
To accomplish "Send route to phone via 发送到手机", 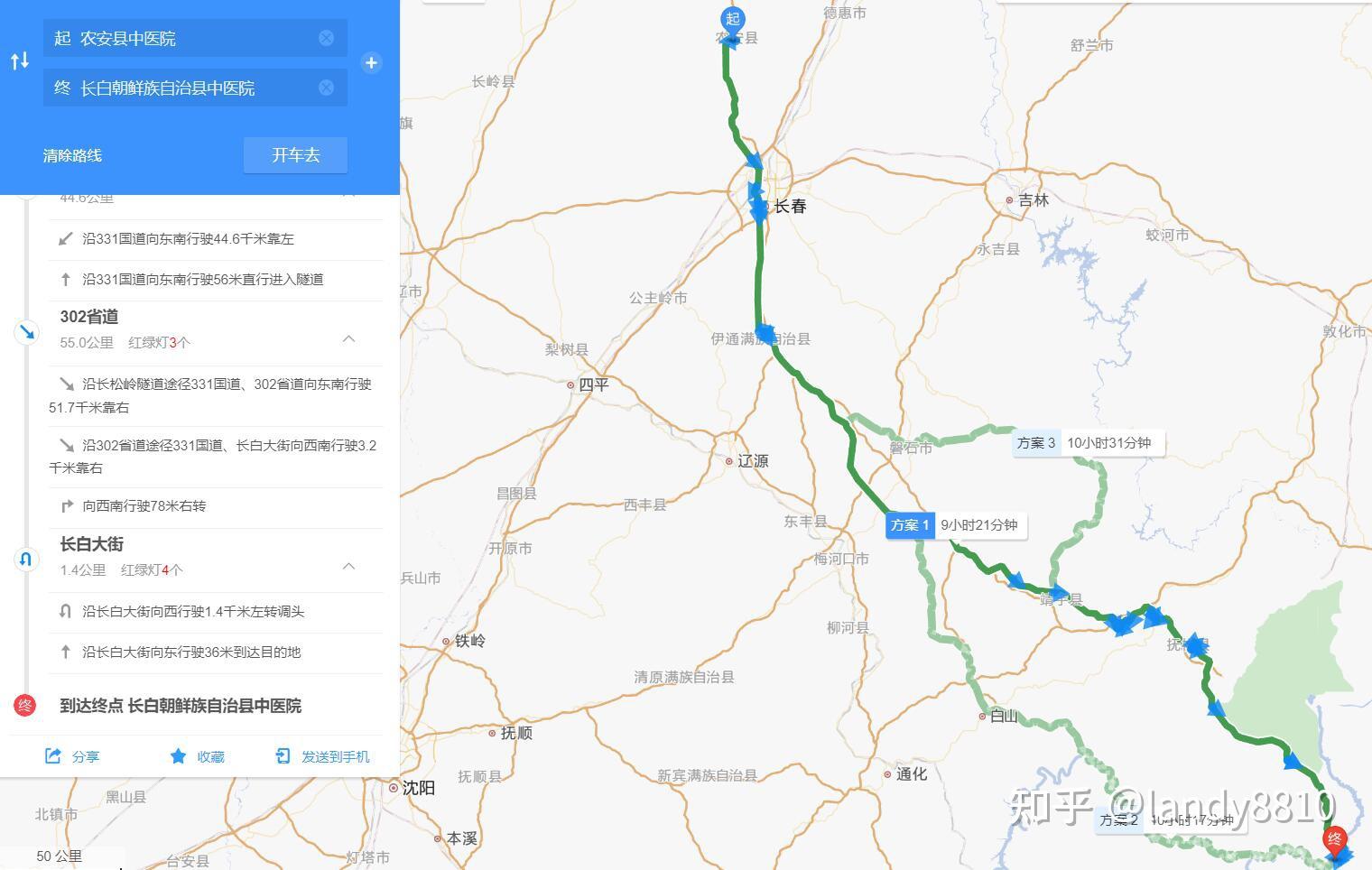I will (323, 756).
